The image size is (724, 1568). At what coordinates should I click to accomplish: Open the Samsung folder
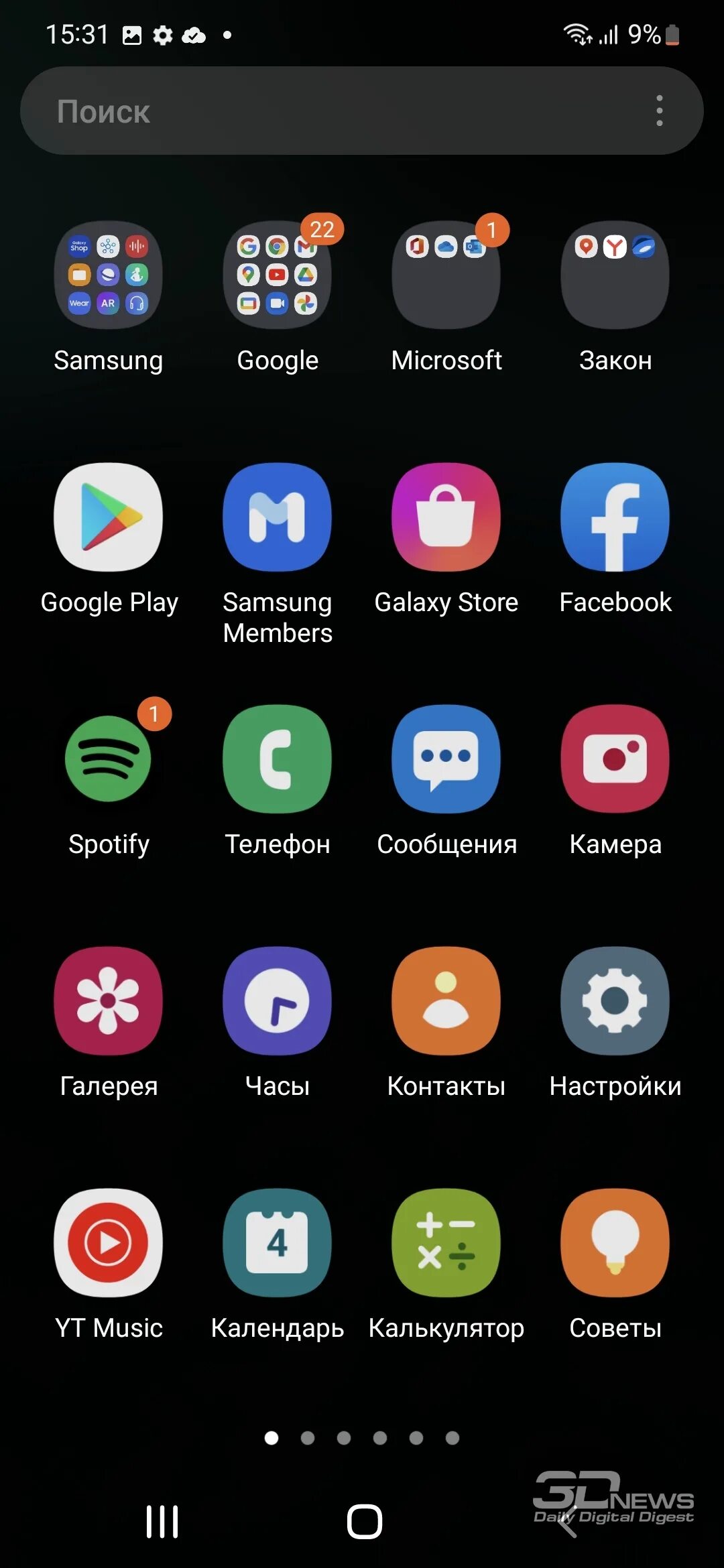tap(108, 275)
